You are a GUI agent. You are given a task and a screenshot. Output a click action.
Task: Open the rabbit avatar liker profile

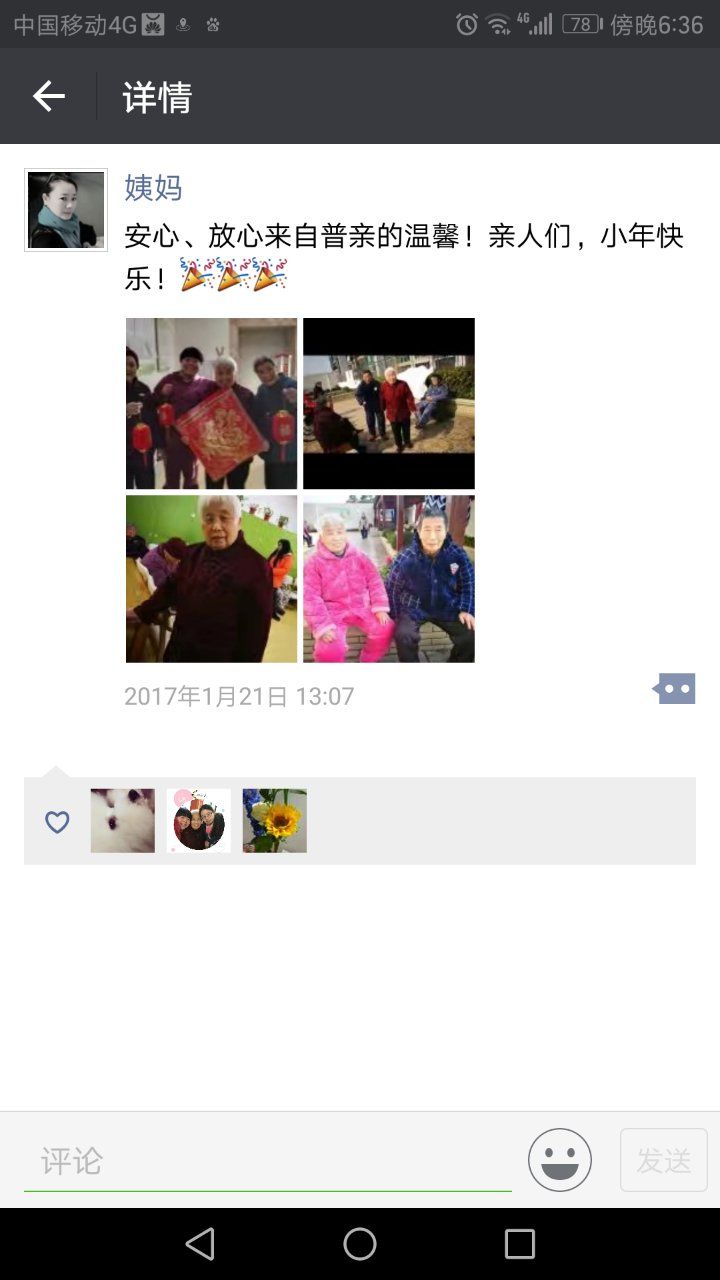tap(123, 821)
